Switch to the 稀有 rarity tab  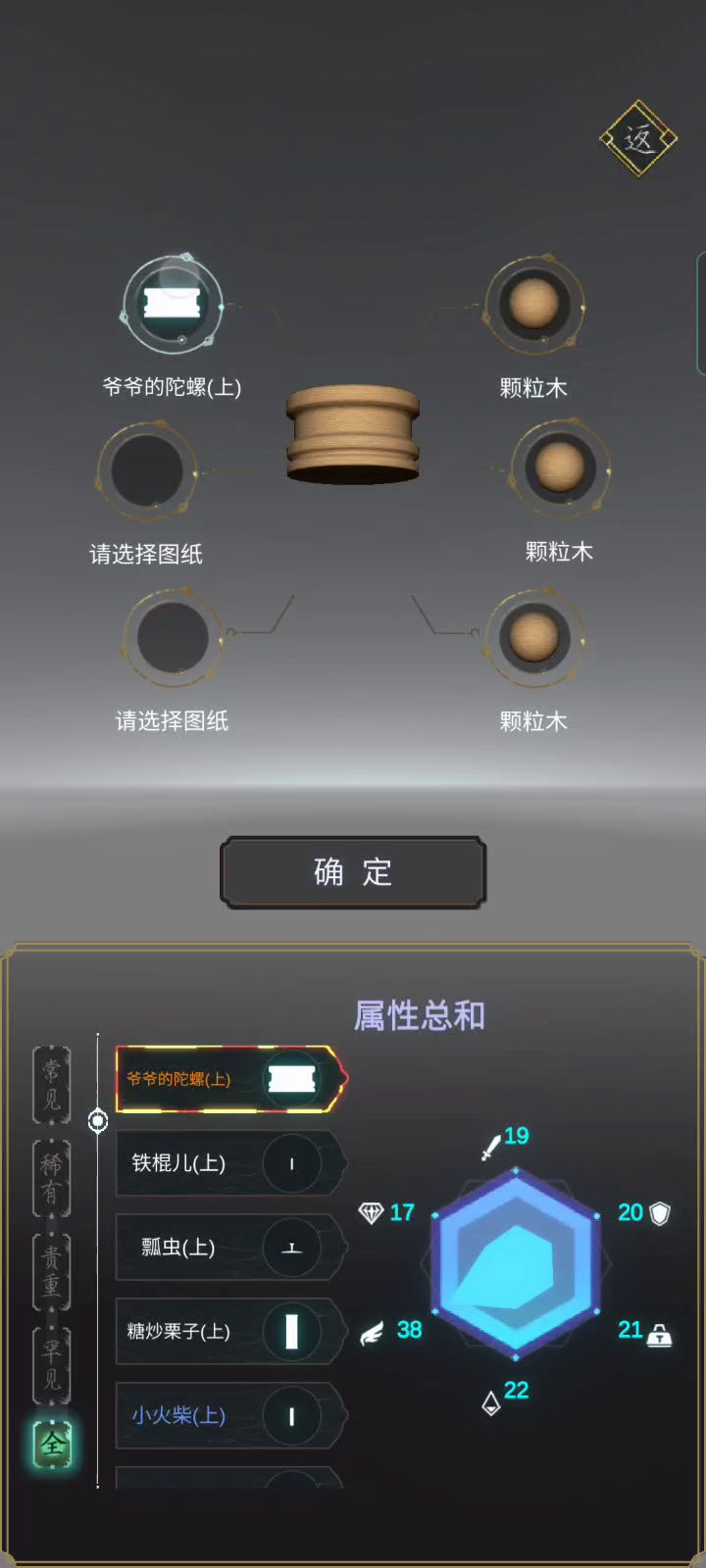52,1178
